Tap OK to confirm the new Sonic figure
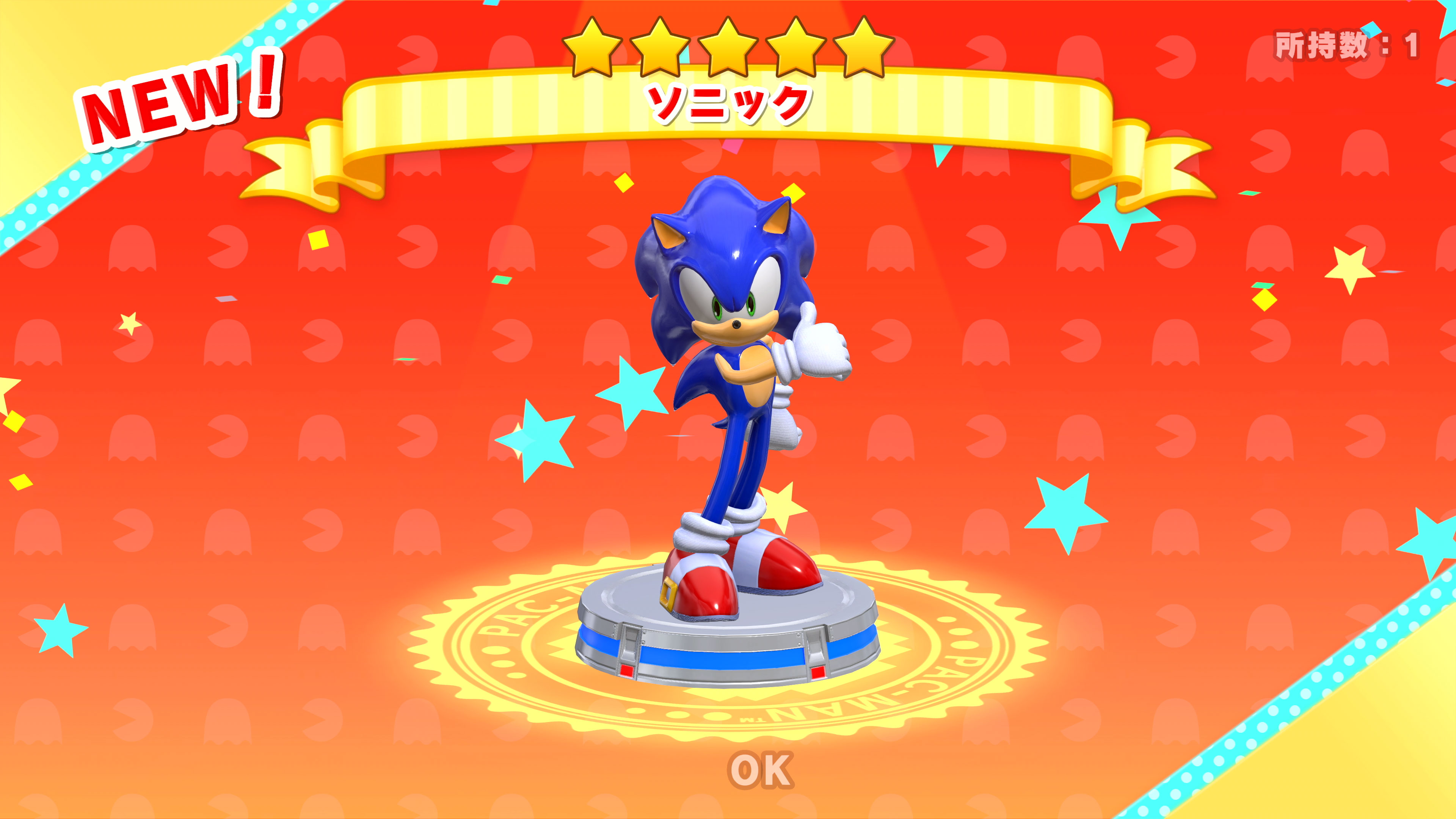This screenshot has width=1456, height=819. coord(761,770)
